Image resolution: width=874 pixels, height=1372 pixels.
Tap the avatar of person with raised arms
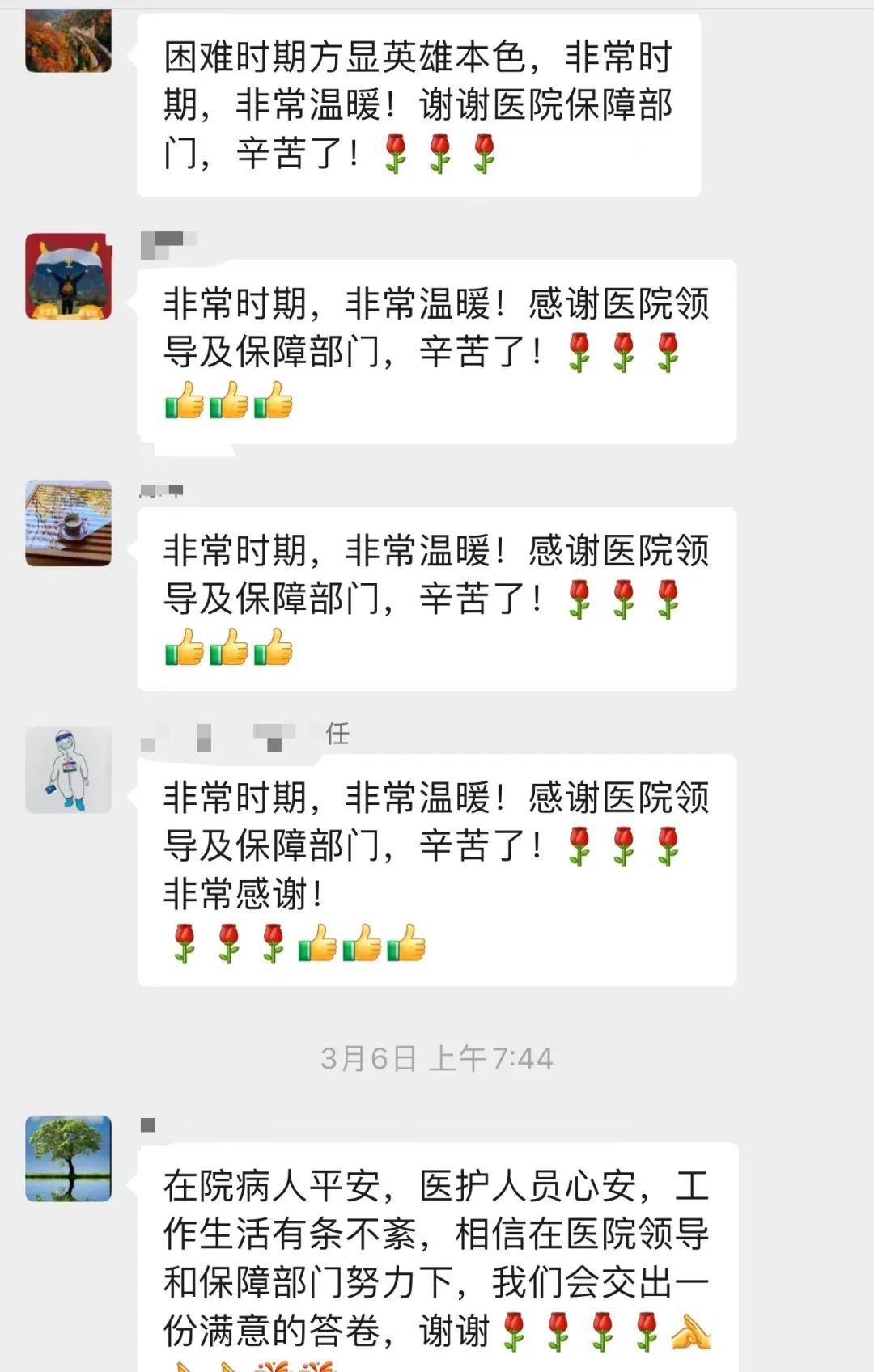point(68,276)
